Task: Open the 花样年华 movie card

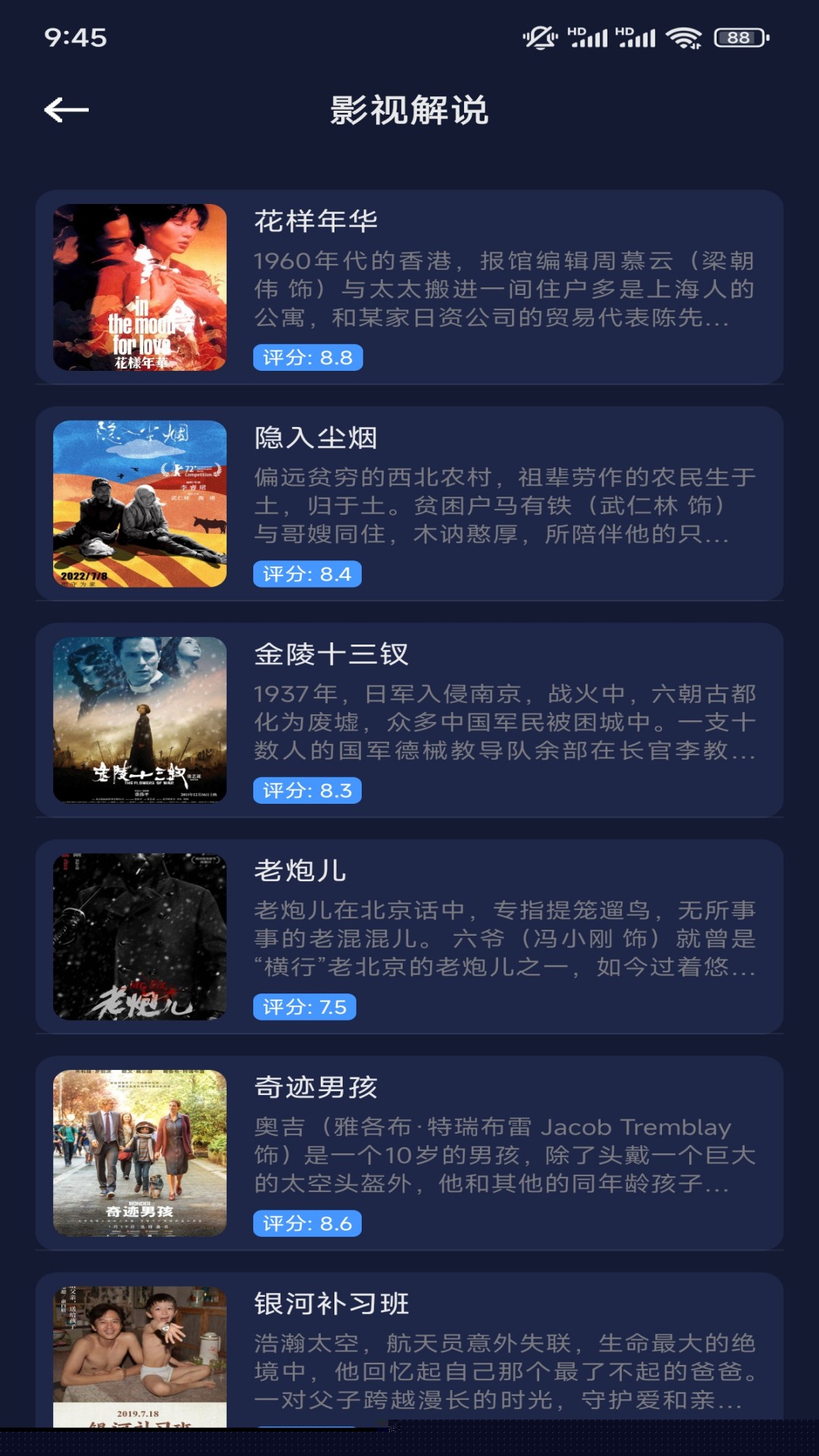Action: coord(409,287)
